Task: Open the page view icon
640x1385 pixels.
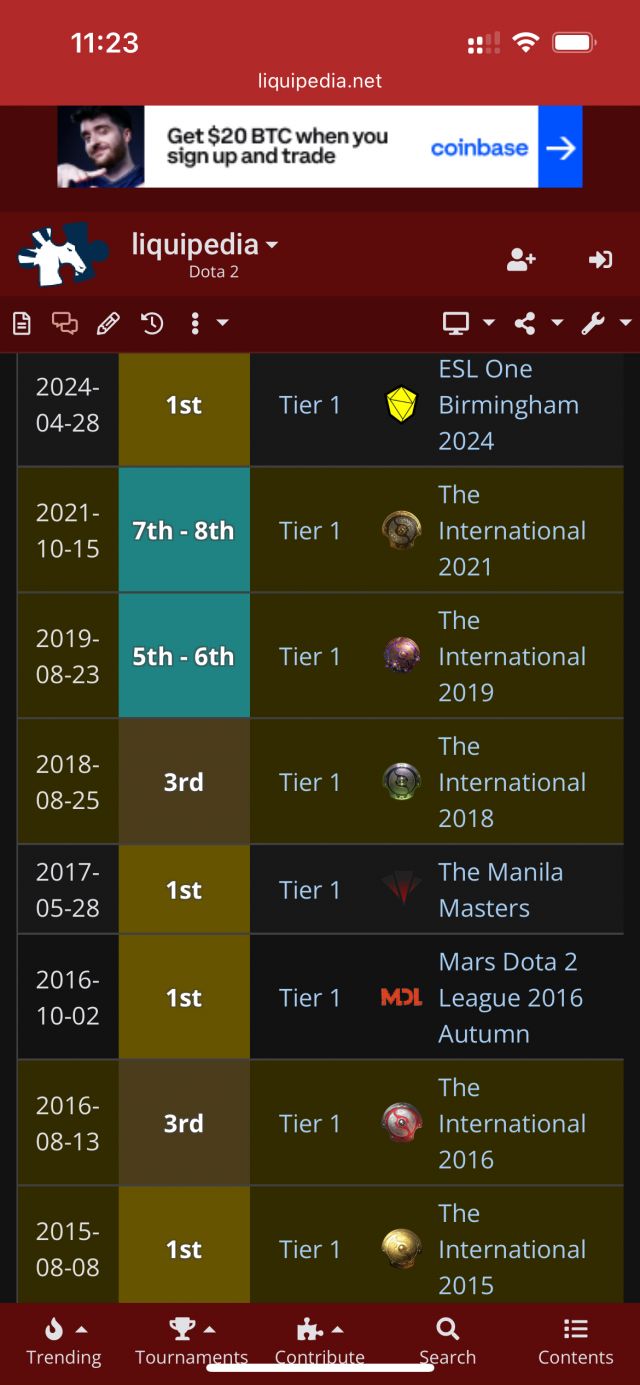Action: click(x=22, y=323)
